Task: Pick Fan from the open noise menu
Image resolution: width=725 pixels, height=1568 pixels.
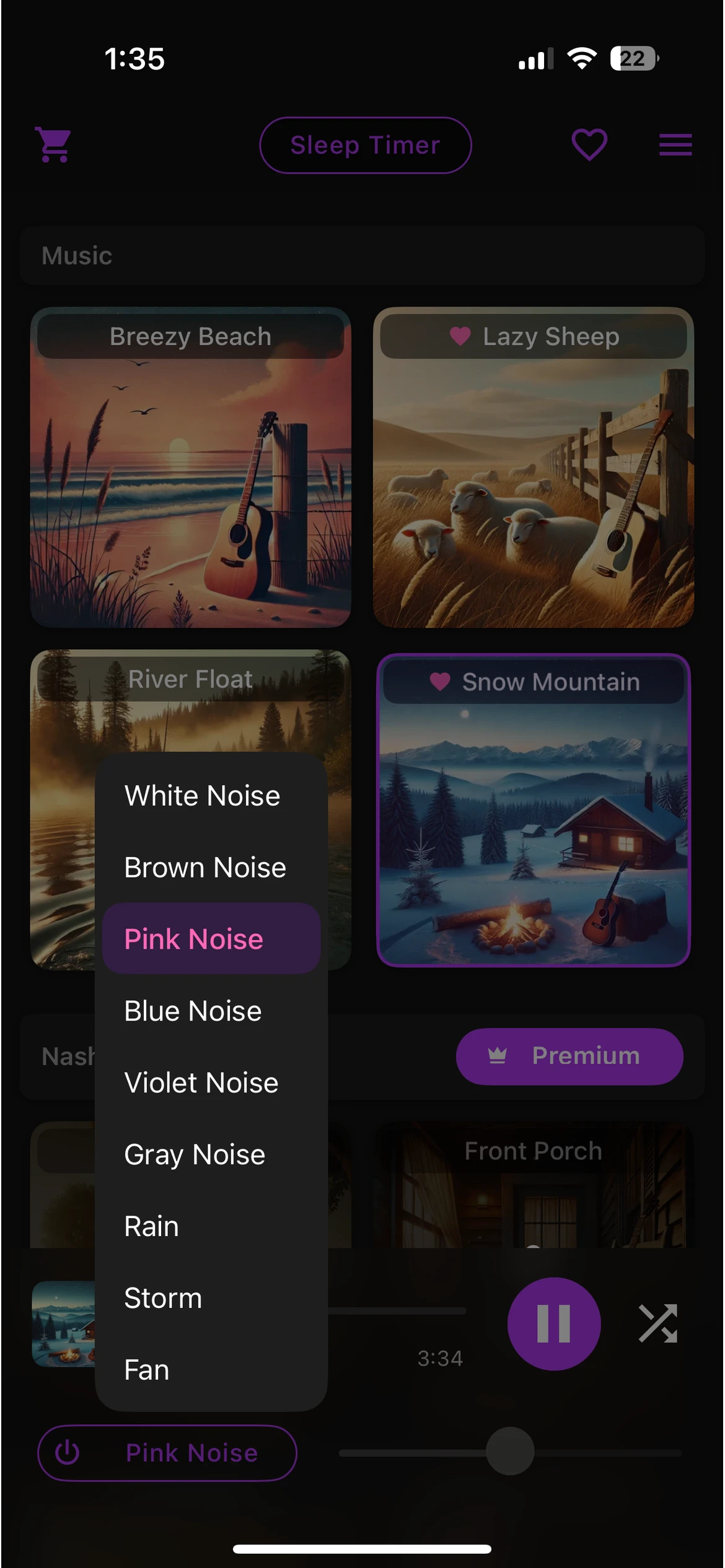Action: tap(146, 1369)
